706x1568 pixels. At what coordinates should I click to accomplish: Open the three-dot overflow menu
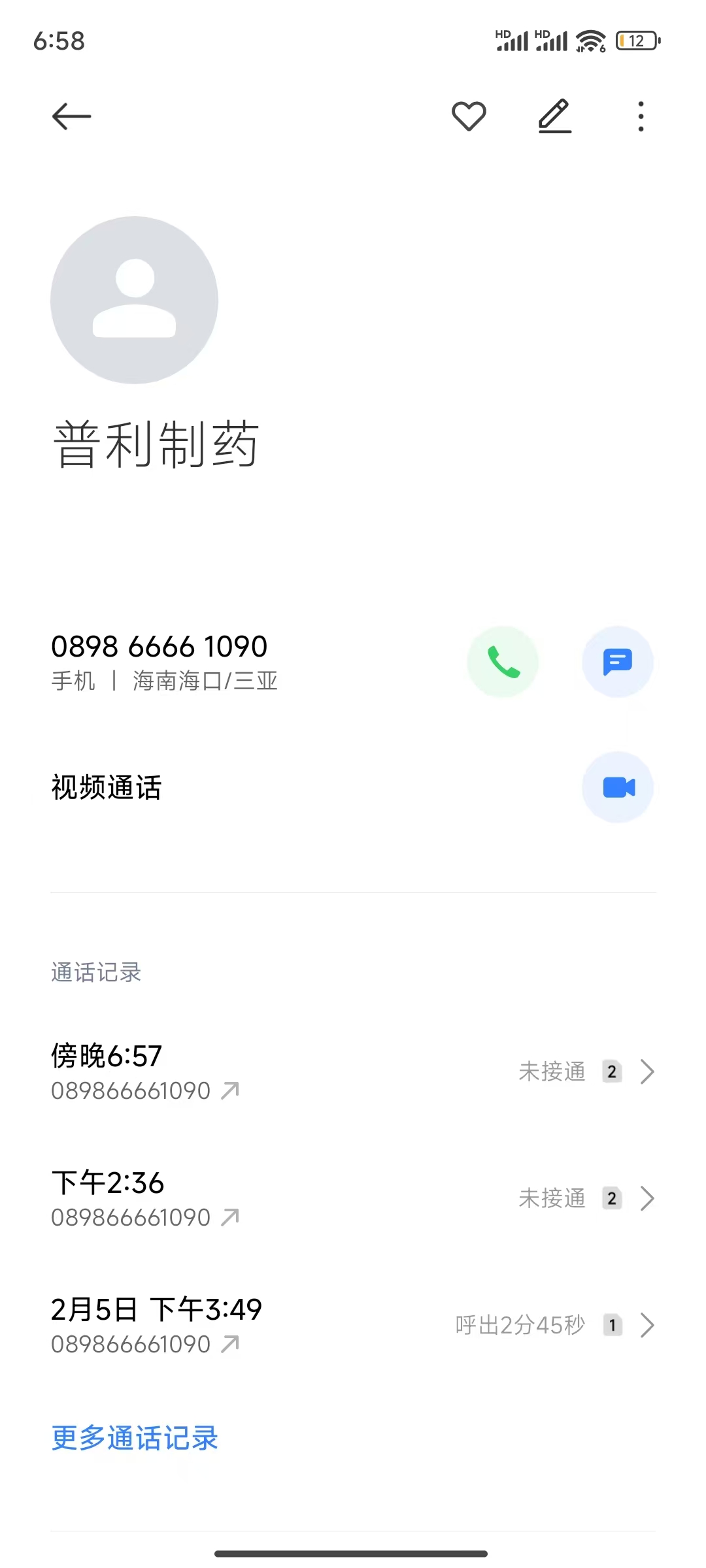(641, 117)
